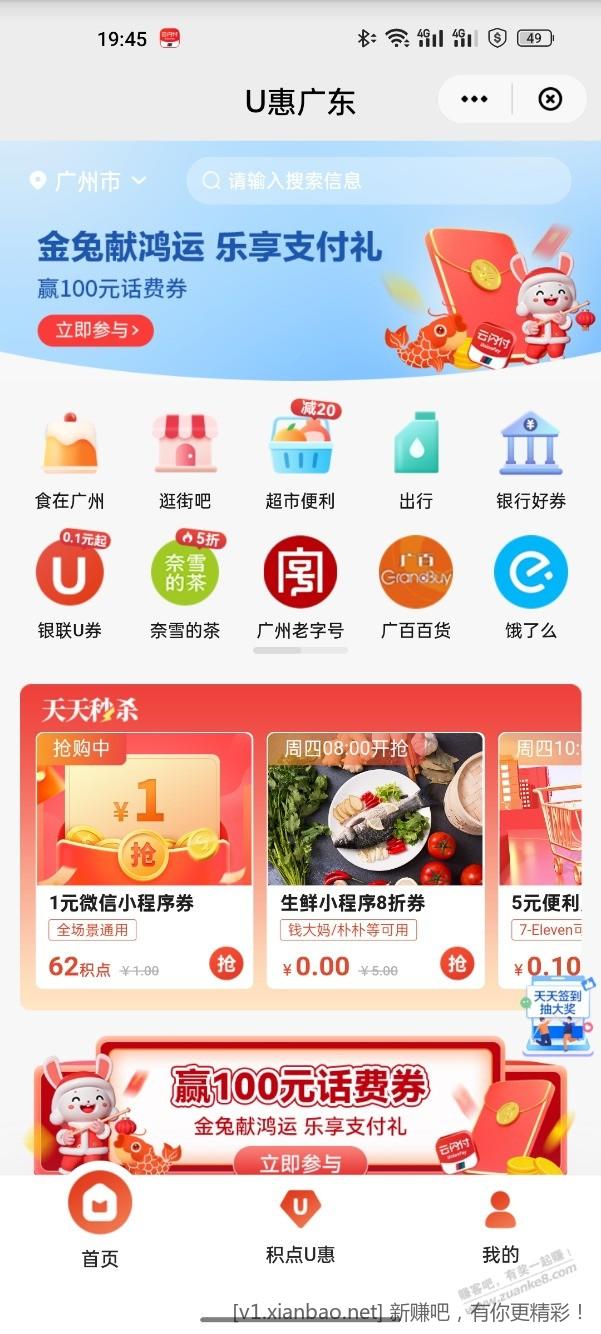Screen dimensions: 601x1334
Task: Open the 银行好券 category
Action: coord(531,460)
